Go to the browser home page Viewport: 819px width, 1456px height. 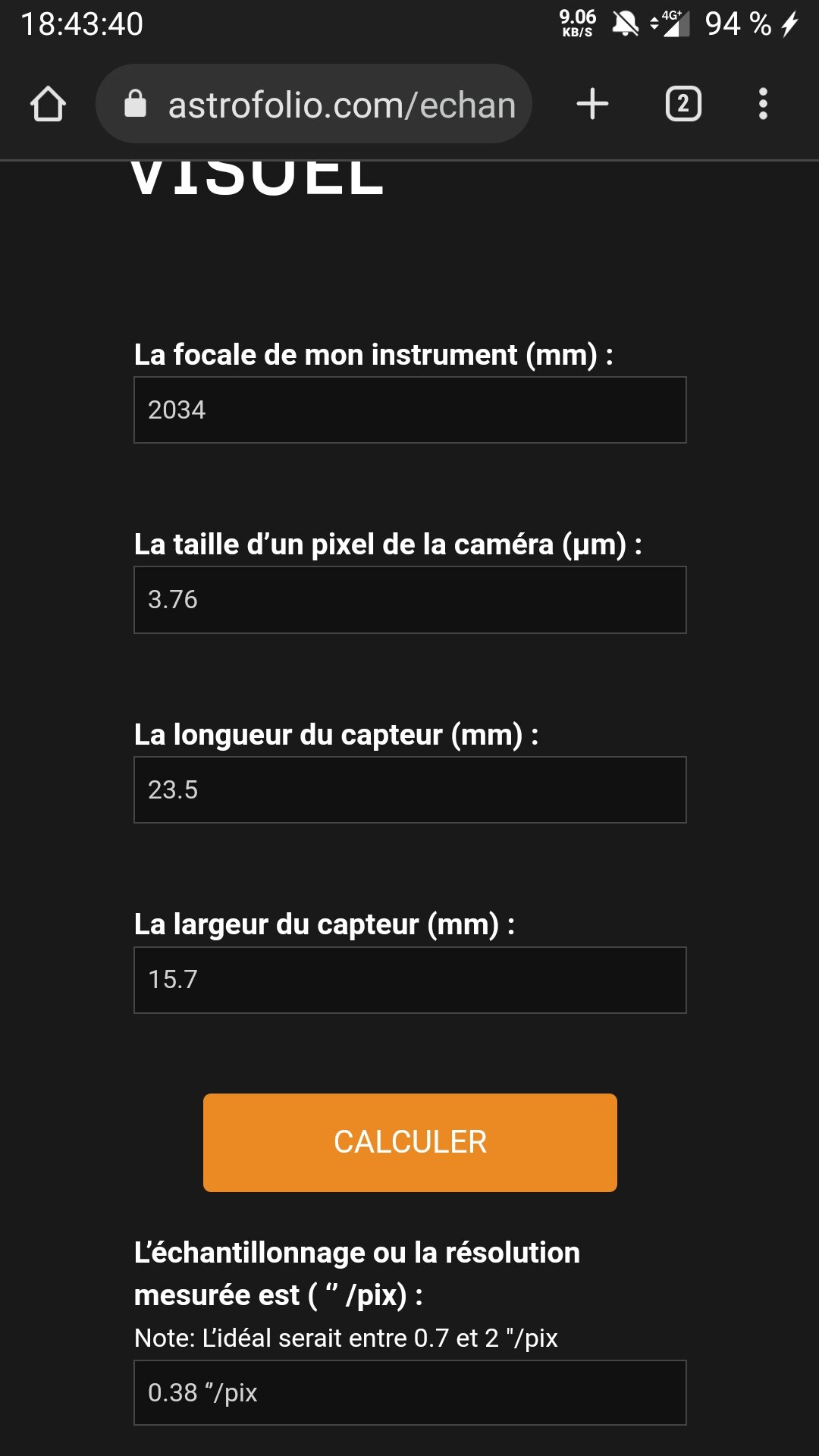click(x=48, y=104)
